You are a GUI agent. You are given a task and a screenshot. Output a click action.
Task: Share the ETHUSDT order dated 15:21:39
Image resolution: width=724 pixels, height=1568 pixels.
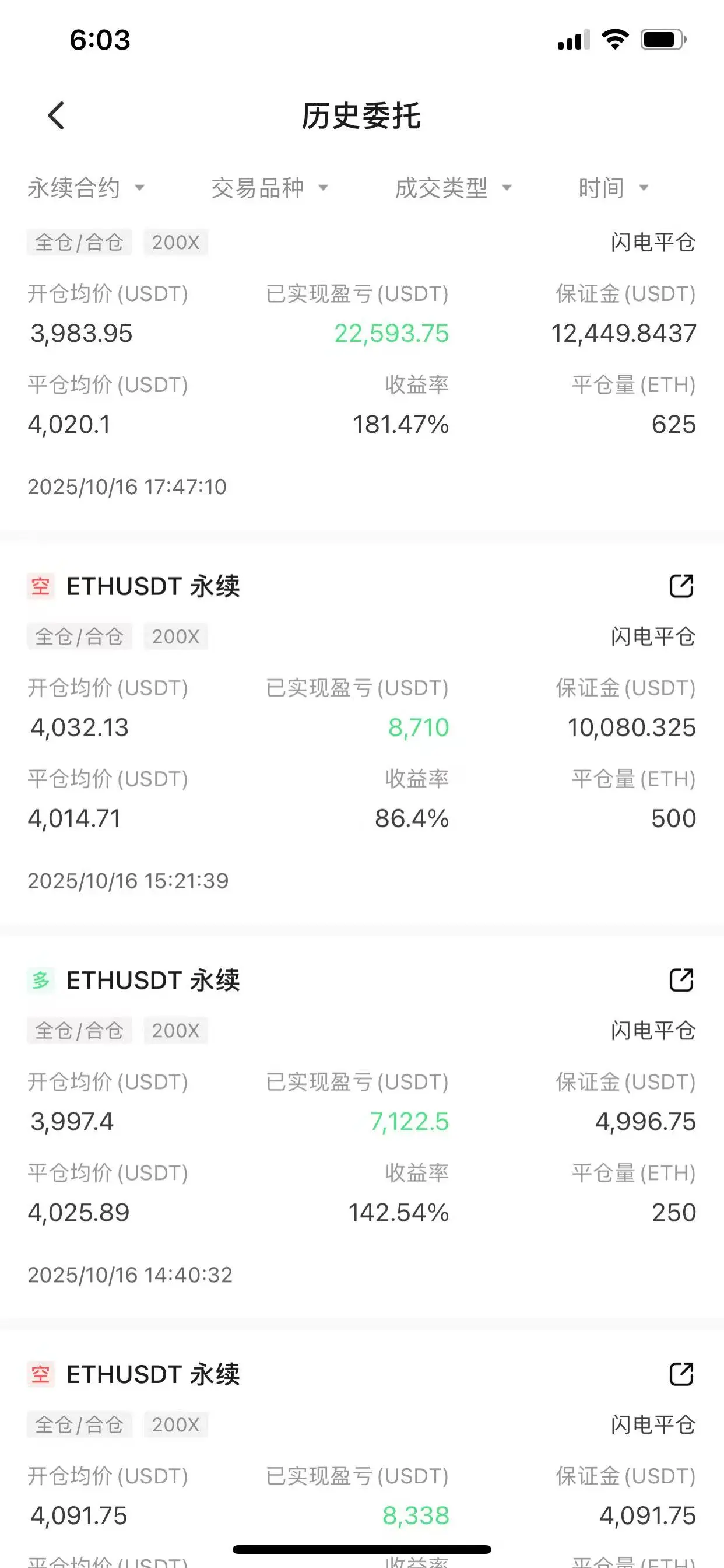point(681,586)
